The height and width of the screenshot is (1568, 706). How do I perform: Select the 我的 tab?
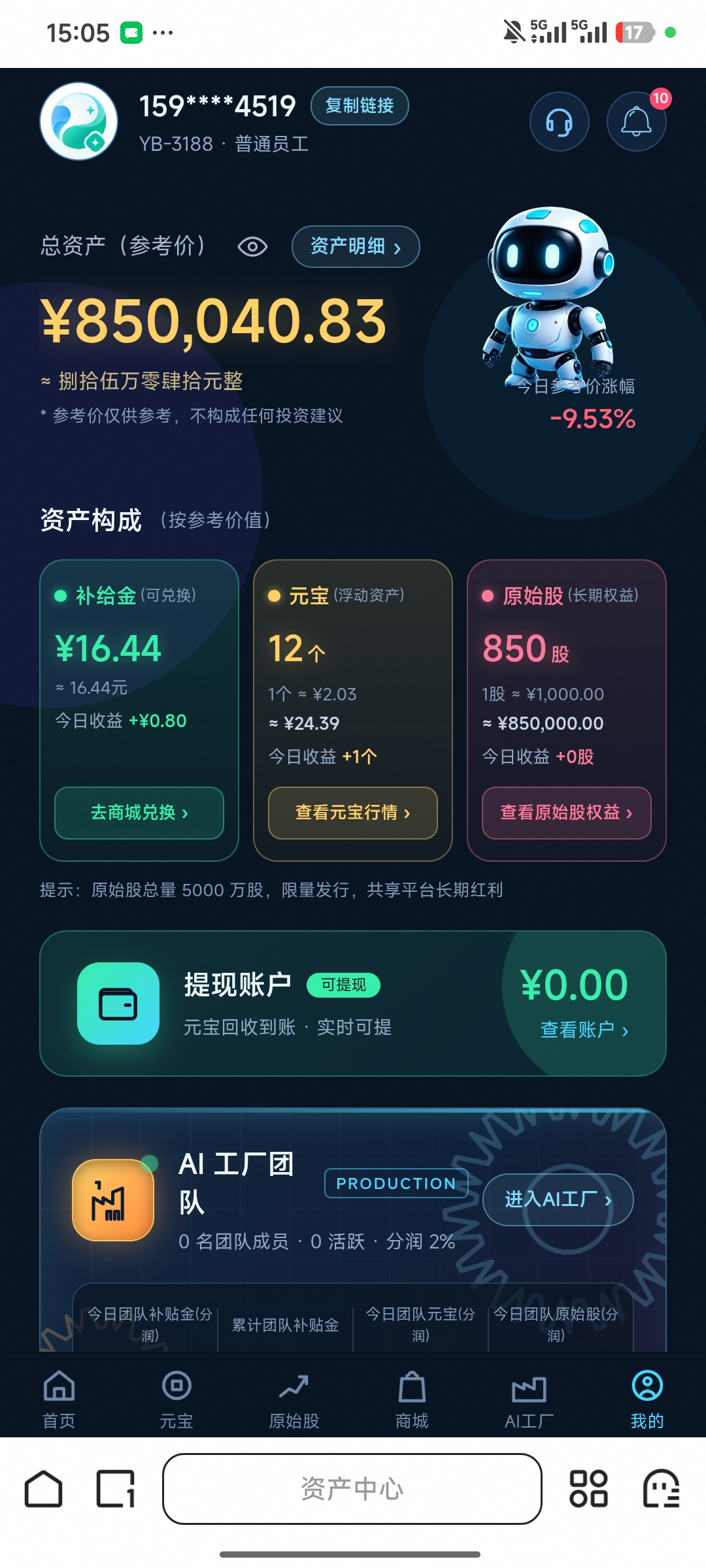(647, 1399)
